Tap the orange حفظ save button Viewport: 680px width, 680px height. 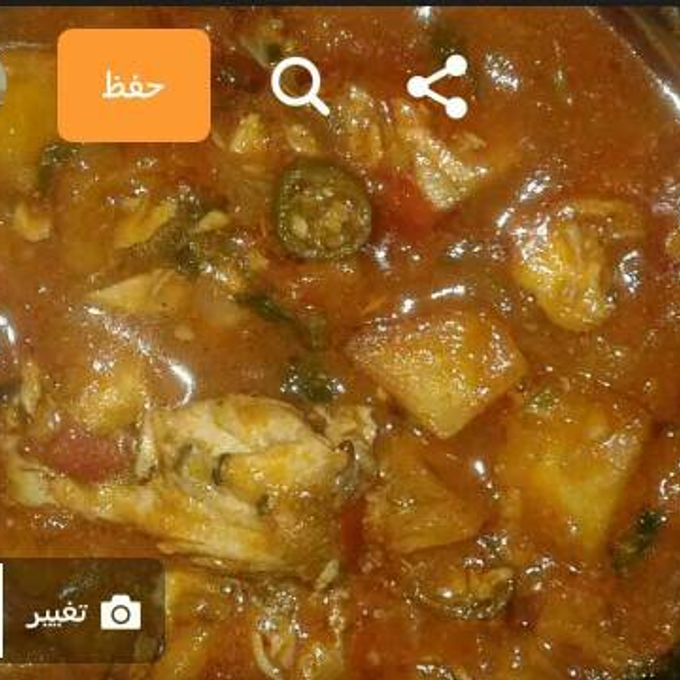[x=134, y=85]
